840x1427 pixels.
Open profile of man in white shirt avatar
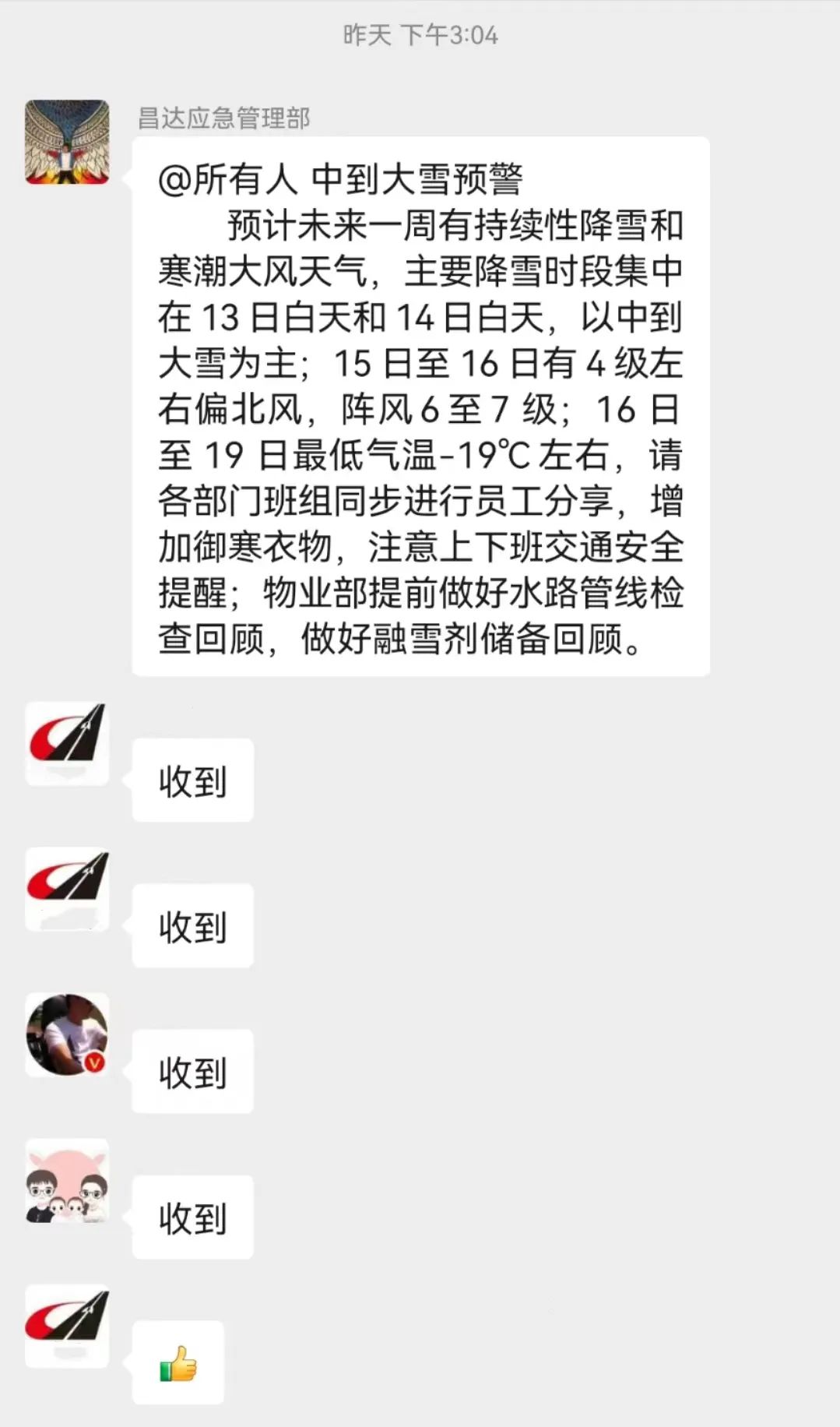coord(67,1034)
